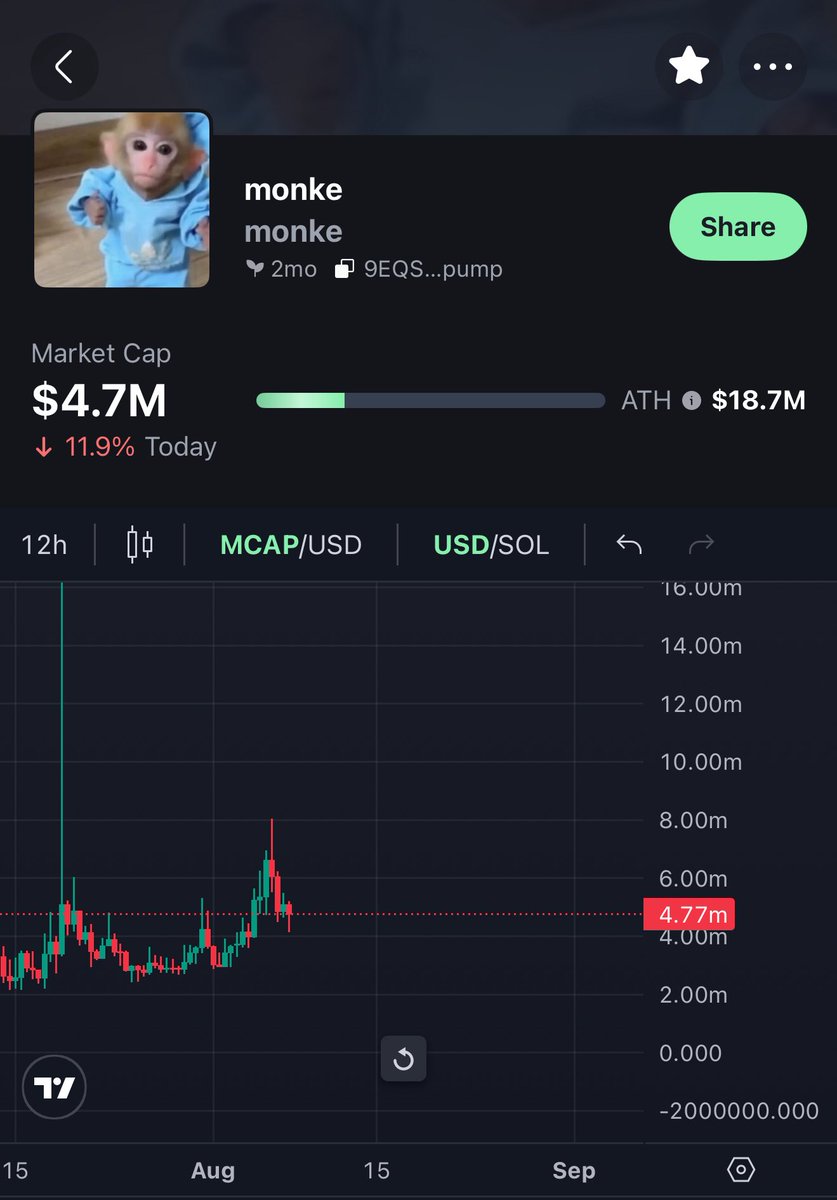Toggle the MCAP/USD chart mode
The height and width of the screenshot is (1200, 837).
pyautogui.click(x=290, y=545)
